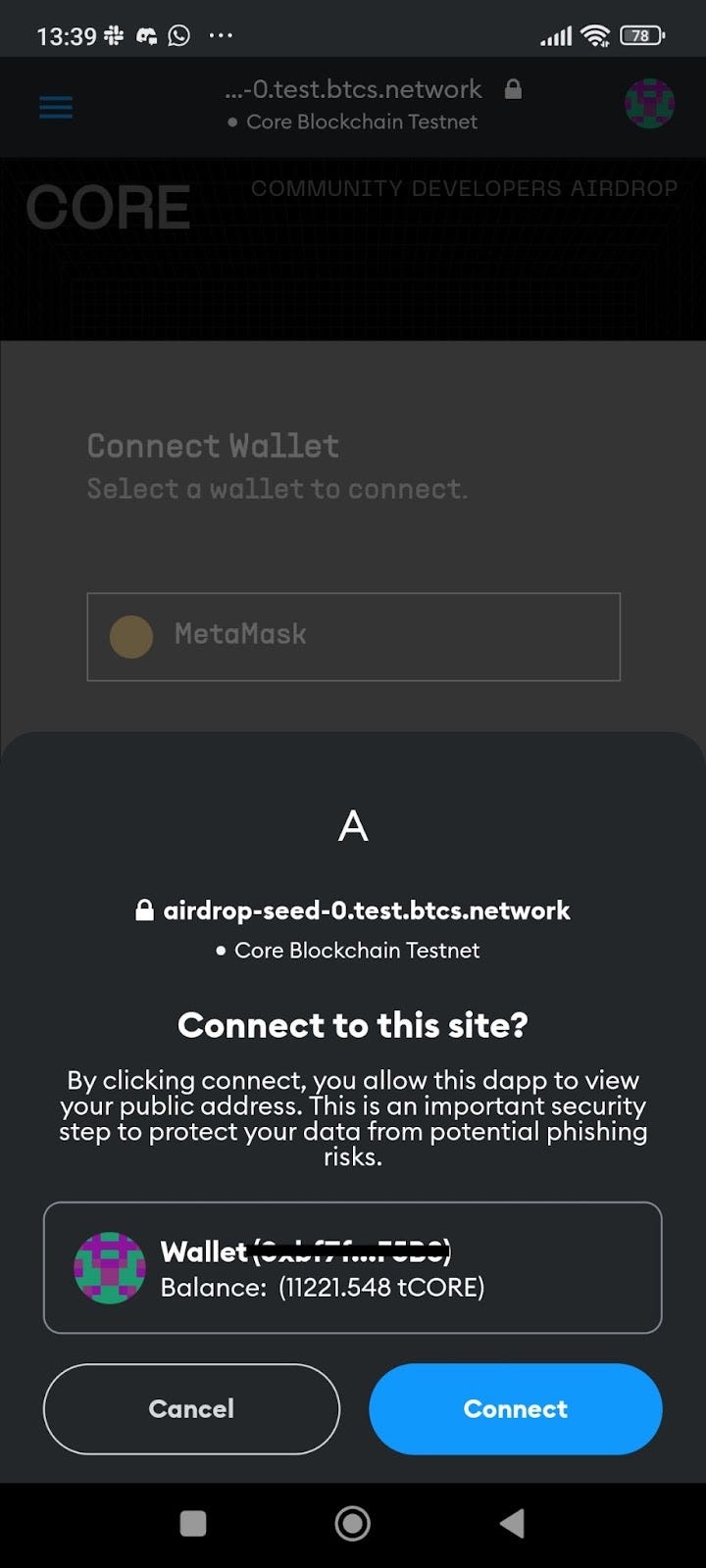Image resolution: width=706 pixels, height=1568 pixels.
Task: Open the account avatar in top bar
Action: click(649, 104)
